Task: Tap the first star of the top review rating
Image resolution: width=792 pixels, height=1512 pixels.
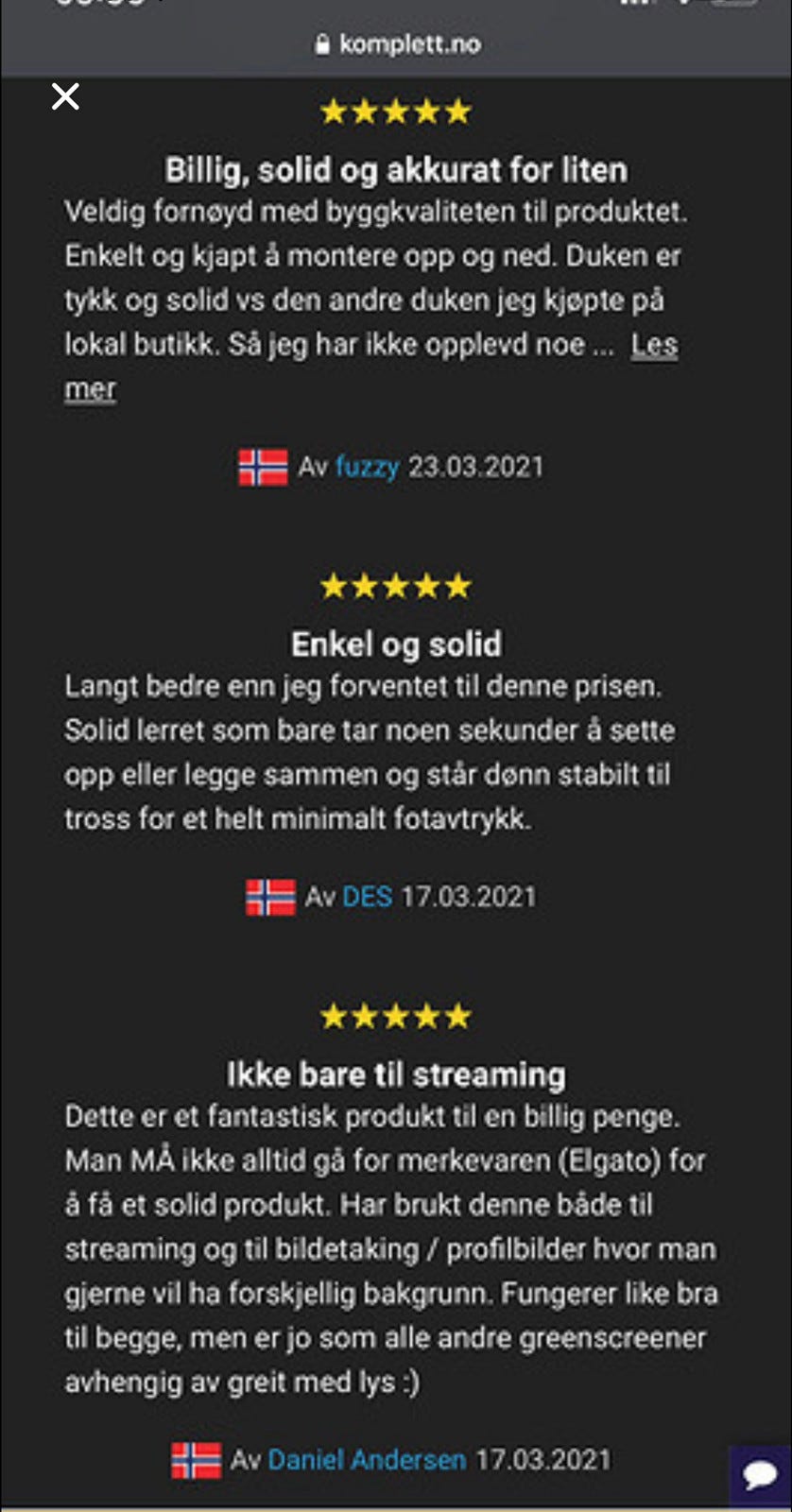Action: click(333, 111)
